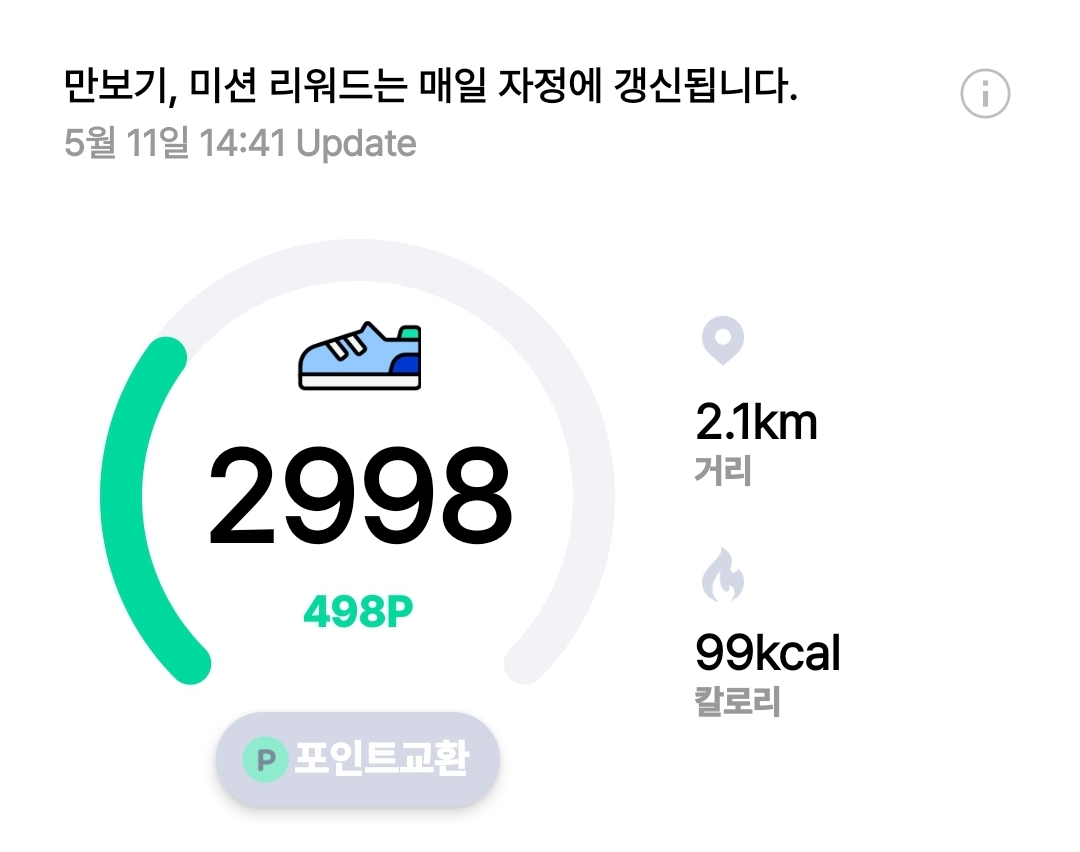
Task: Open the pedometer info icon
Action: click(985, 94)
